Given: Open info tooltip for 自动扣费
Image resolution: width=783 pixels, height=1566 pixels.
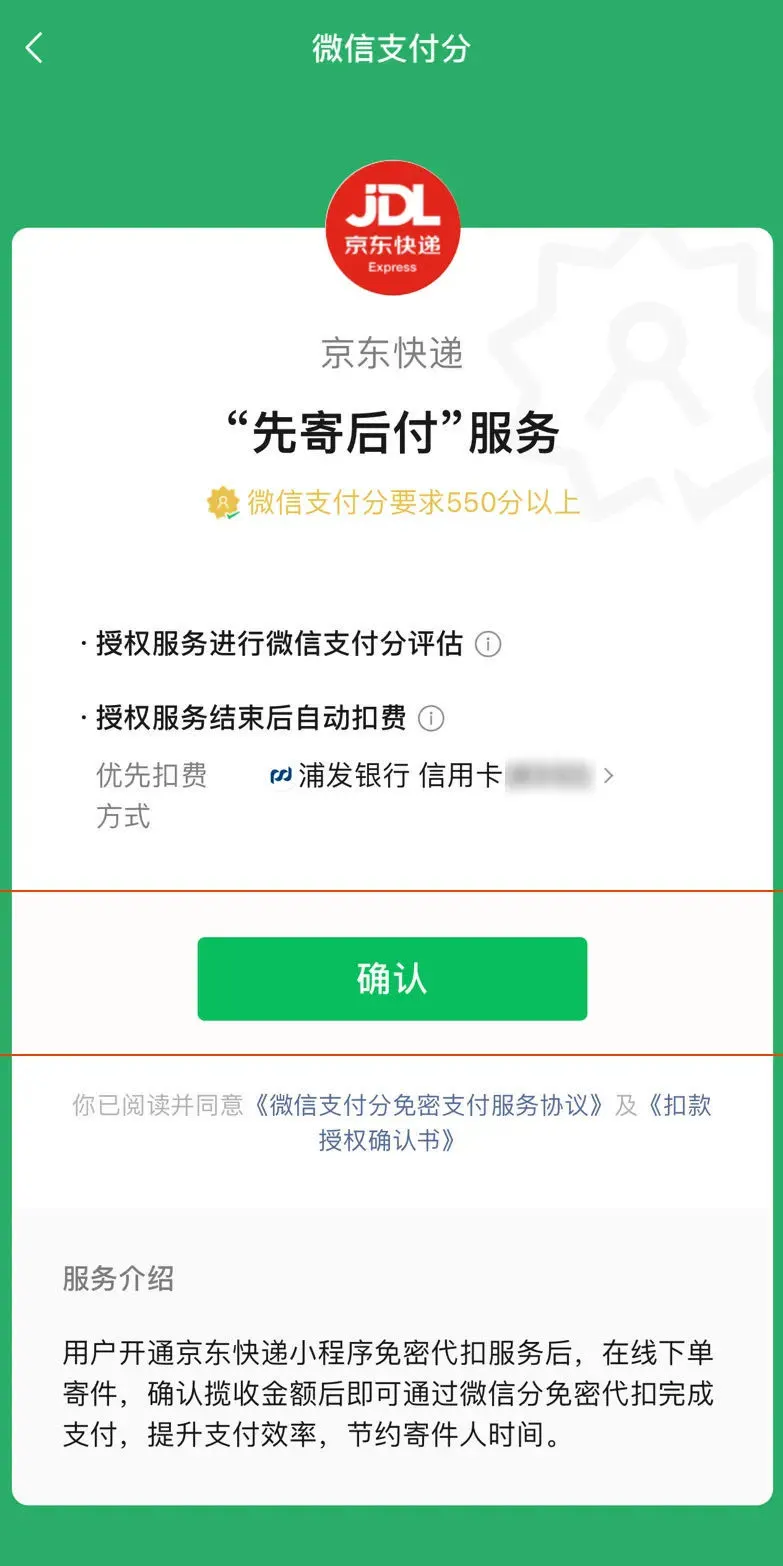Looking at the screenshot, I should 431,718.
